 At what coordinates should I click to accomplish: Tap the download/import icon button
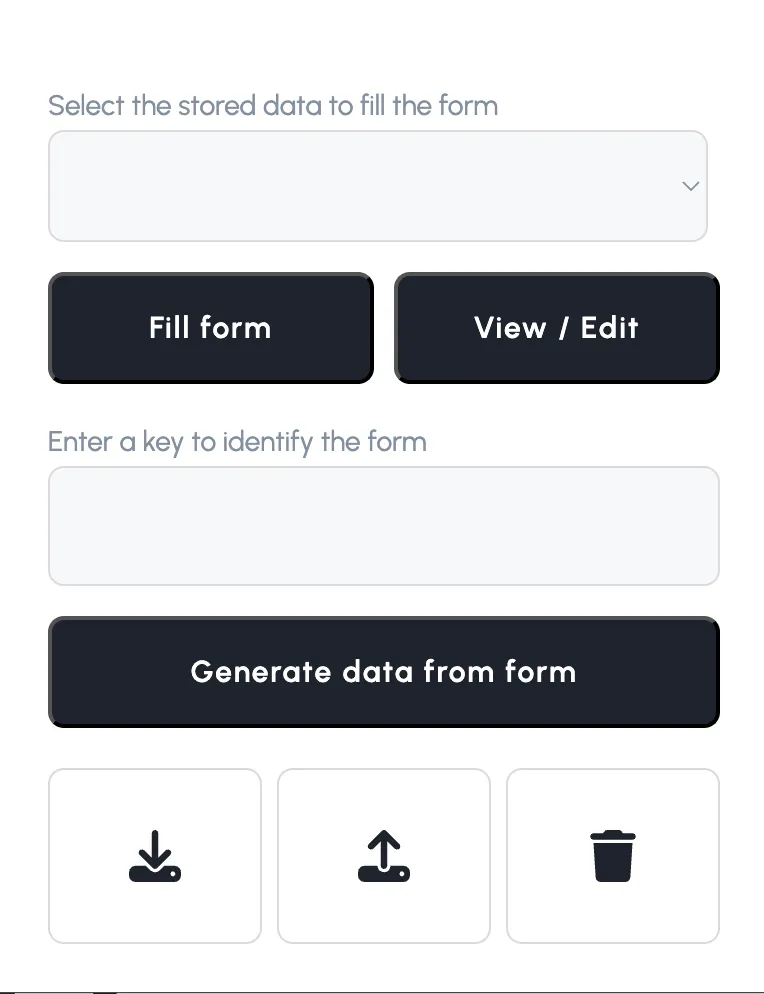(155, 856)
